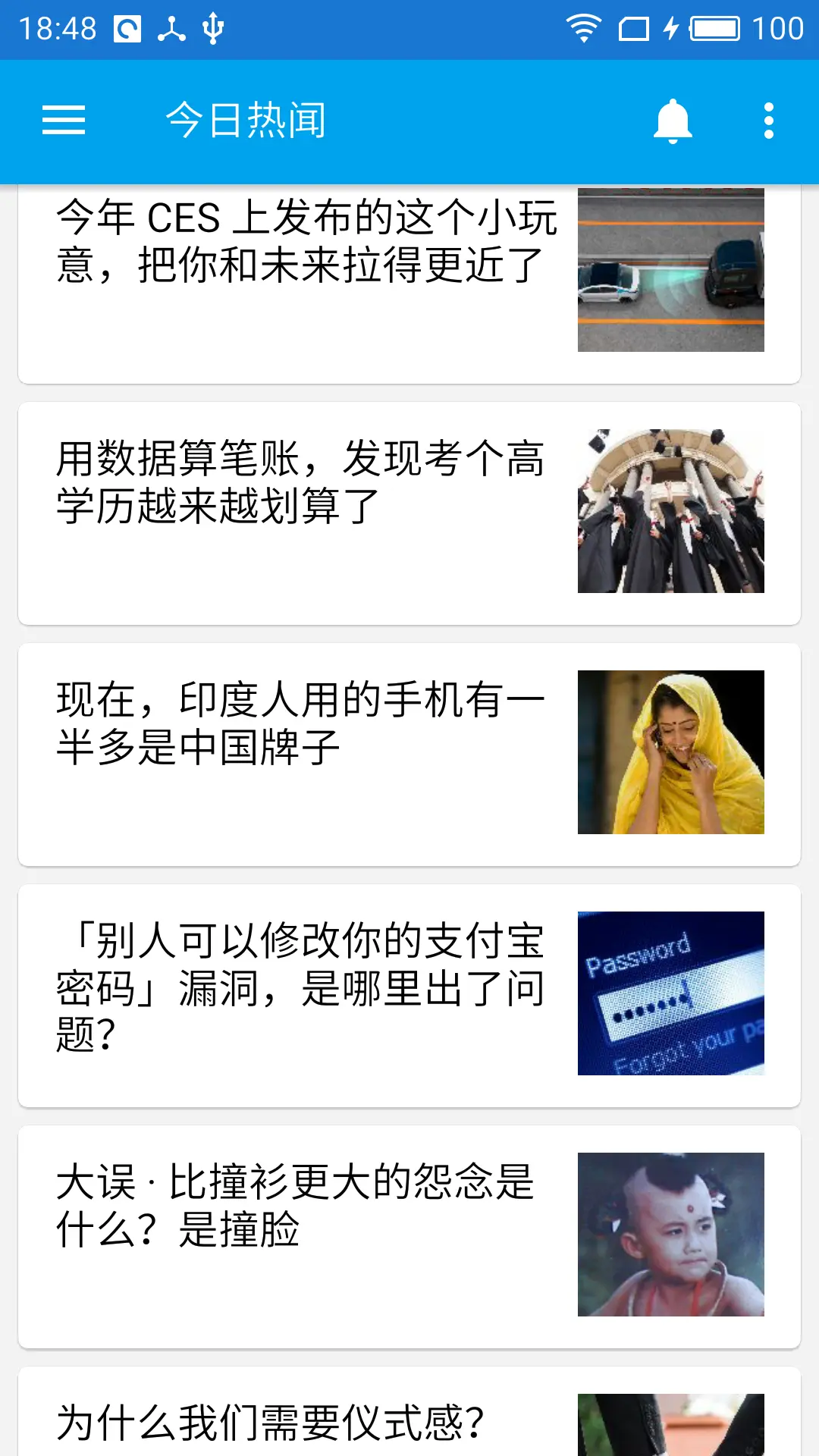This screenshot has width=819, height=1456.
Task: Open the 印度人用的手机 story
Action: pos(300,723)
